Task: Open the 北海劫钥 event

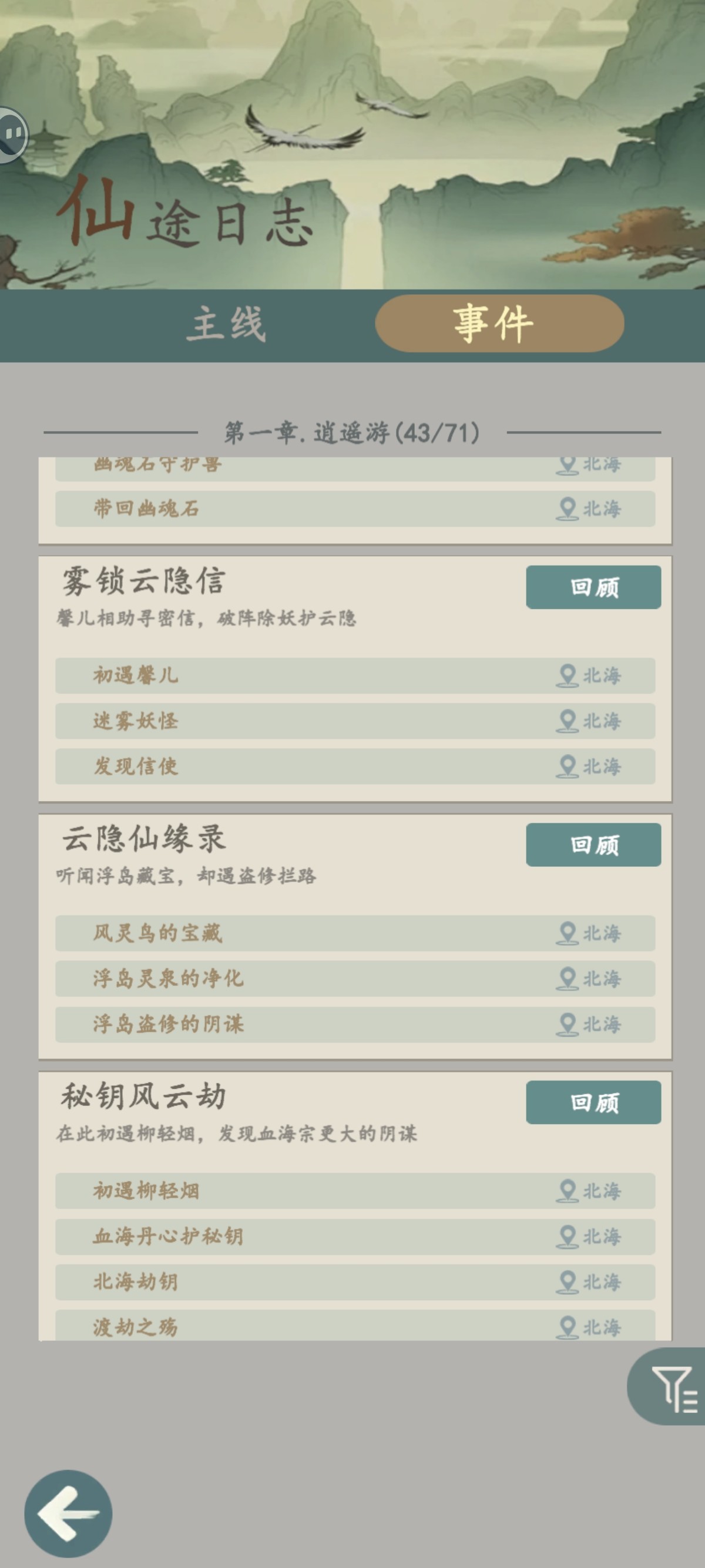Action: pyautogui.click(x=355, y=1281)
